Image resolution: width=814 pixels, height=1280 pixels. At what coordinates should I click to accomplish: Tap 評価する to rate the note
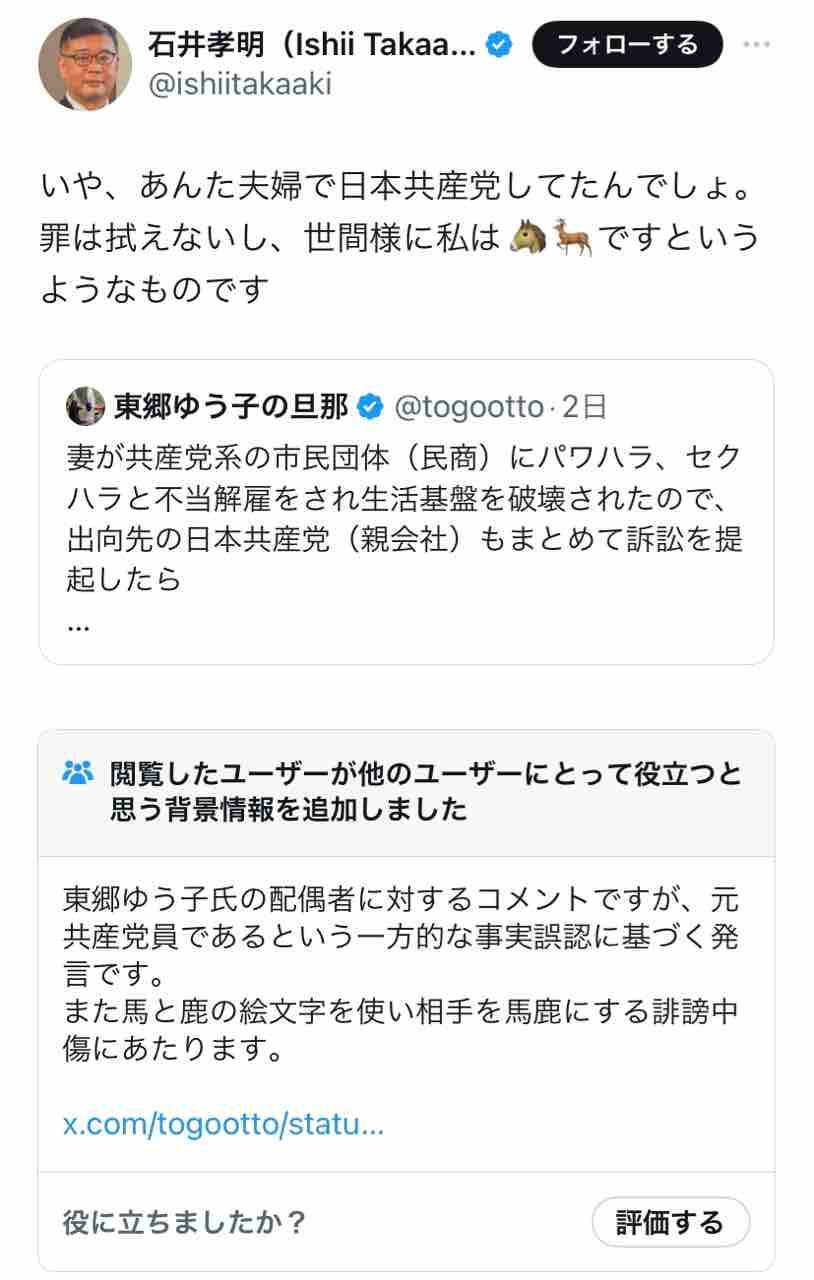669,1222
